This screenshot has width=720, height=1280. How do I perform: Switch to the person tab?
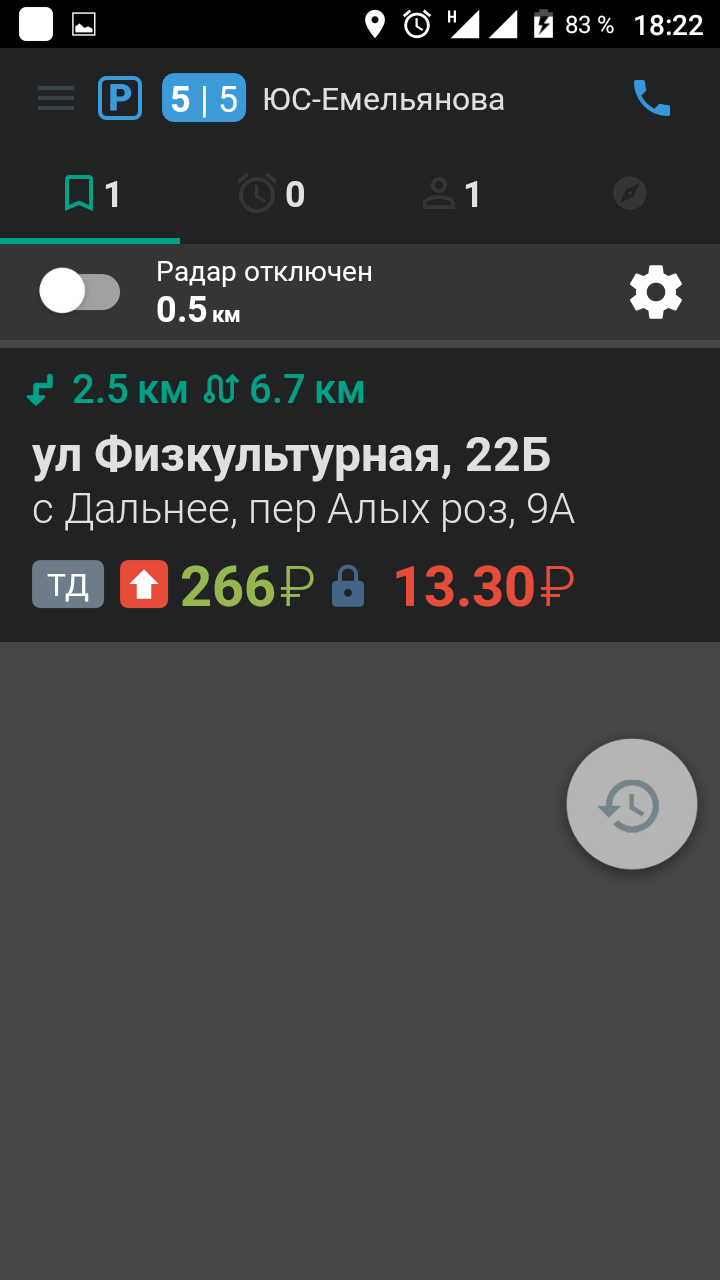[x=451, y=194]
